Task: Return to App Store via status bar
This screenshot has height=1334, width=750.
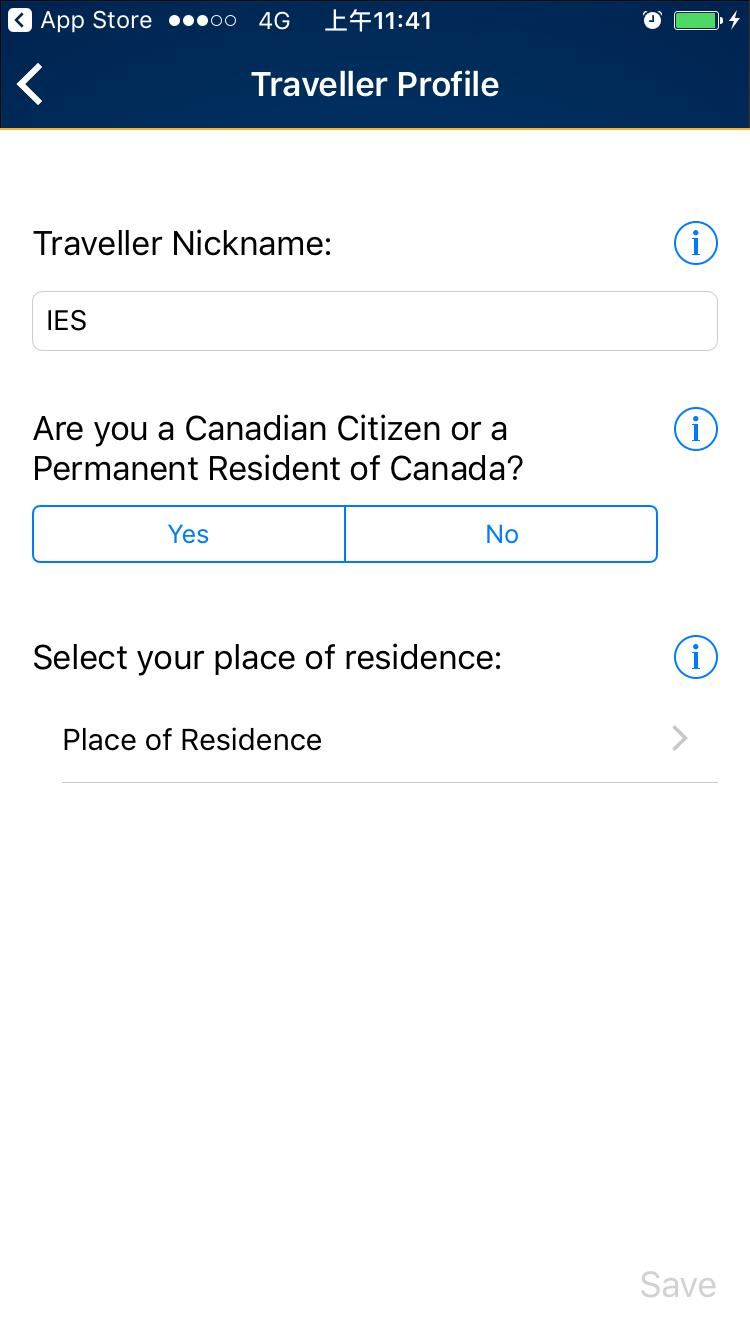Action: tap(80, 20)
